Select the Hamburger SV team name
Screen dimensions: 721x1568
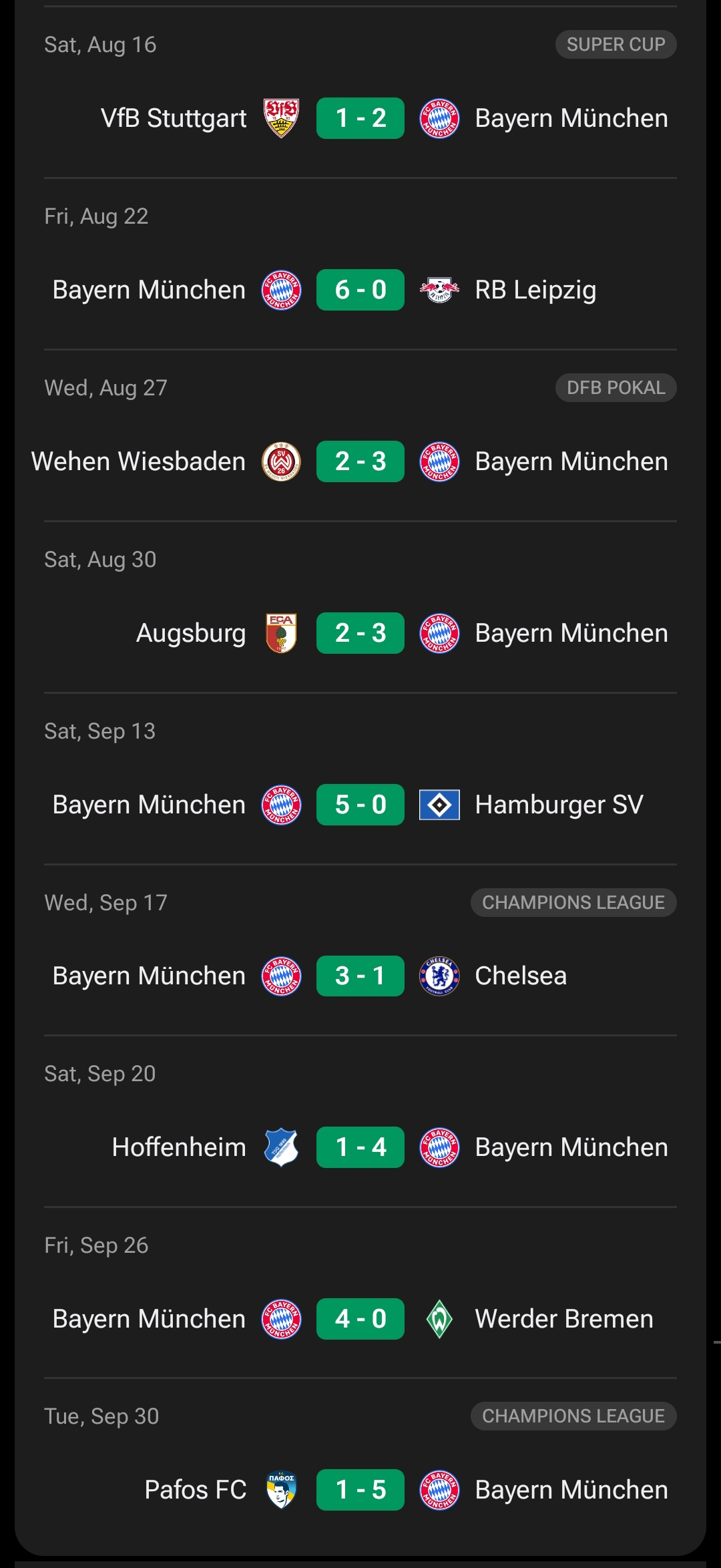[558, 805]
